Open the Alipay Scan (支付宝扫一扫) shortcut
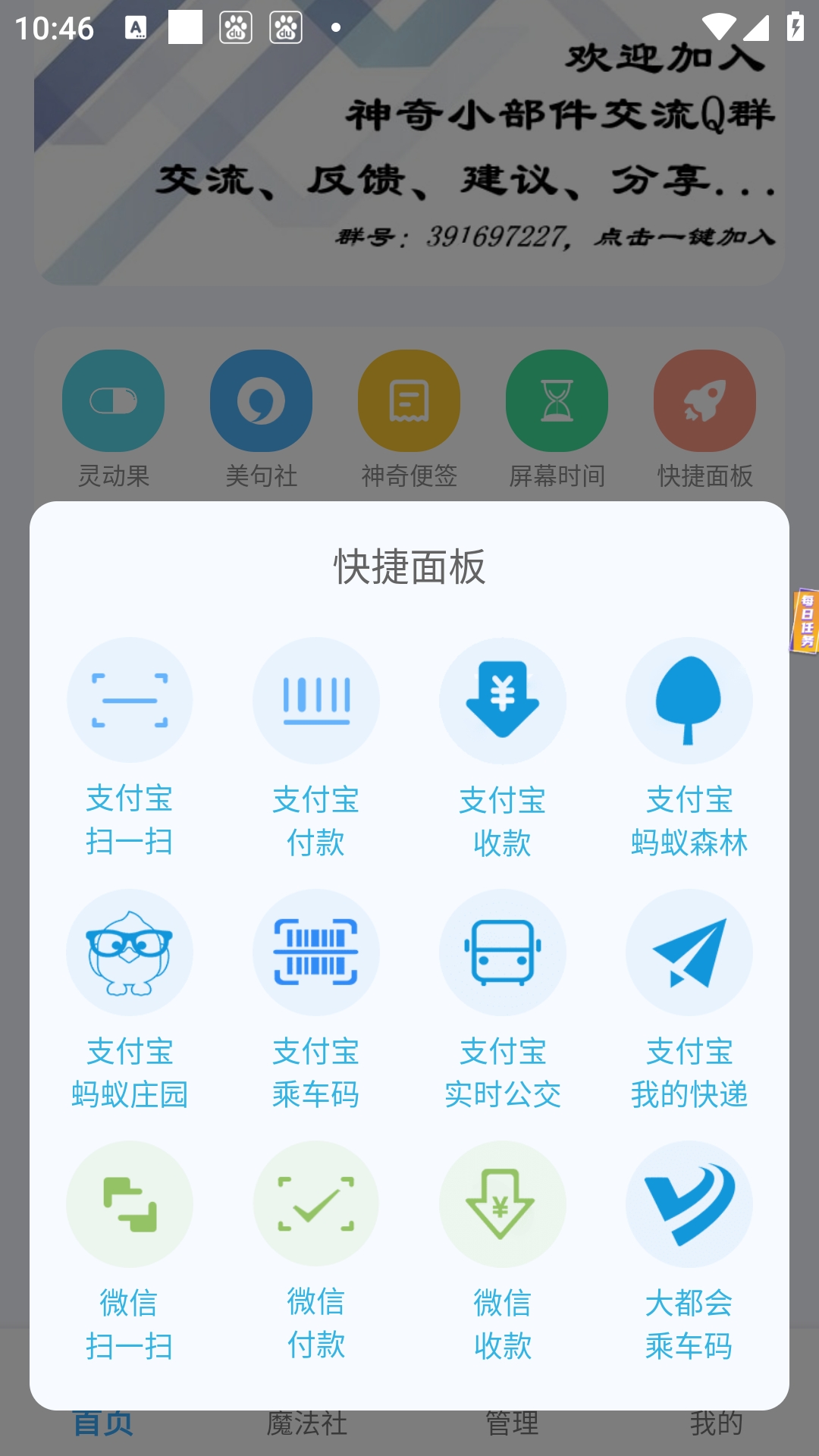 130,701
